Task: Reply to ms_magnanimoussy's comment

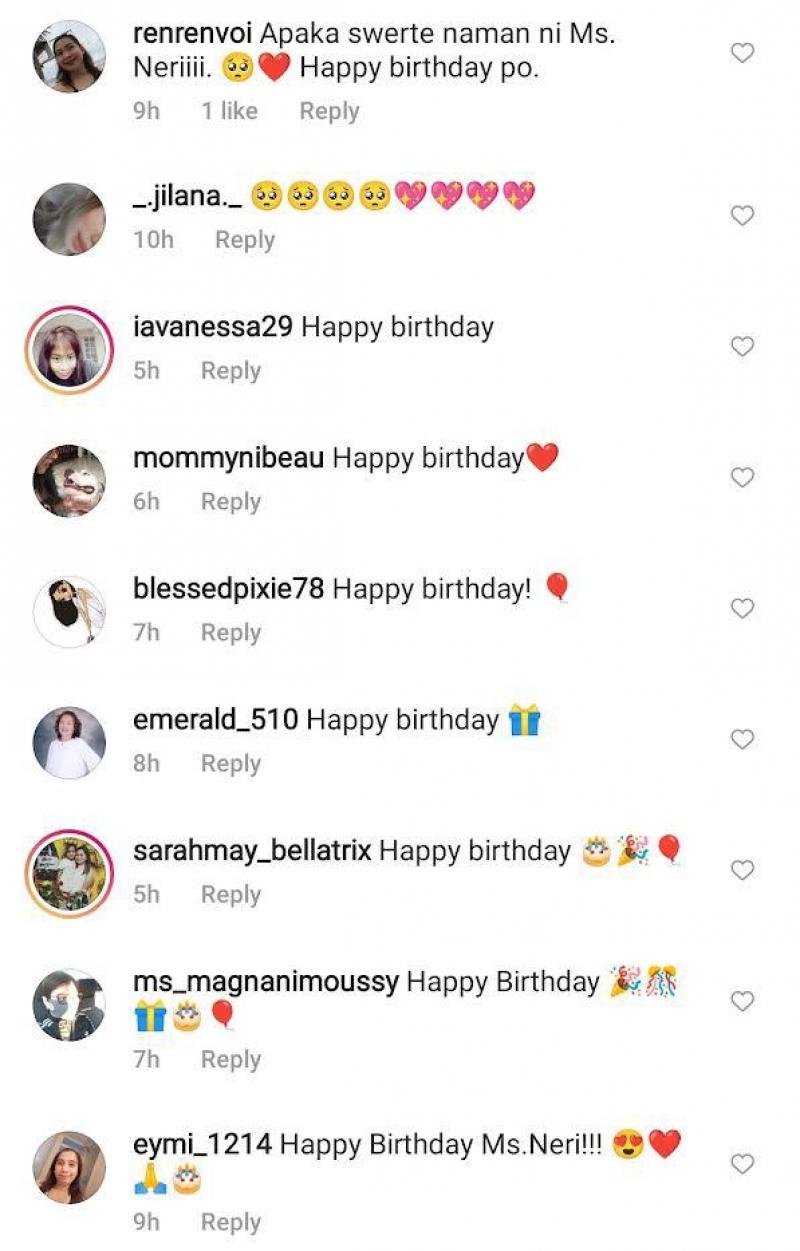Action: click(231, 1059)
